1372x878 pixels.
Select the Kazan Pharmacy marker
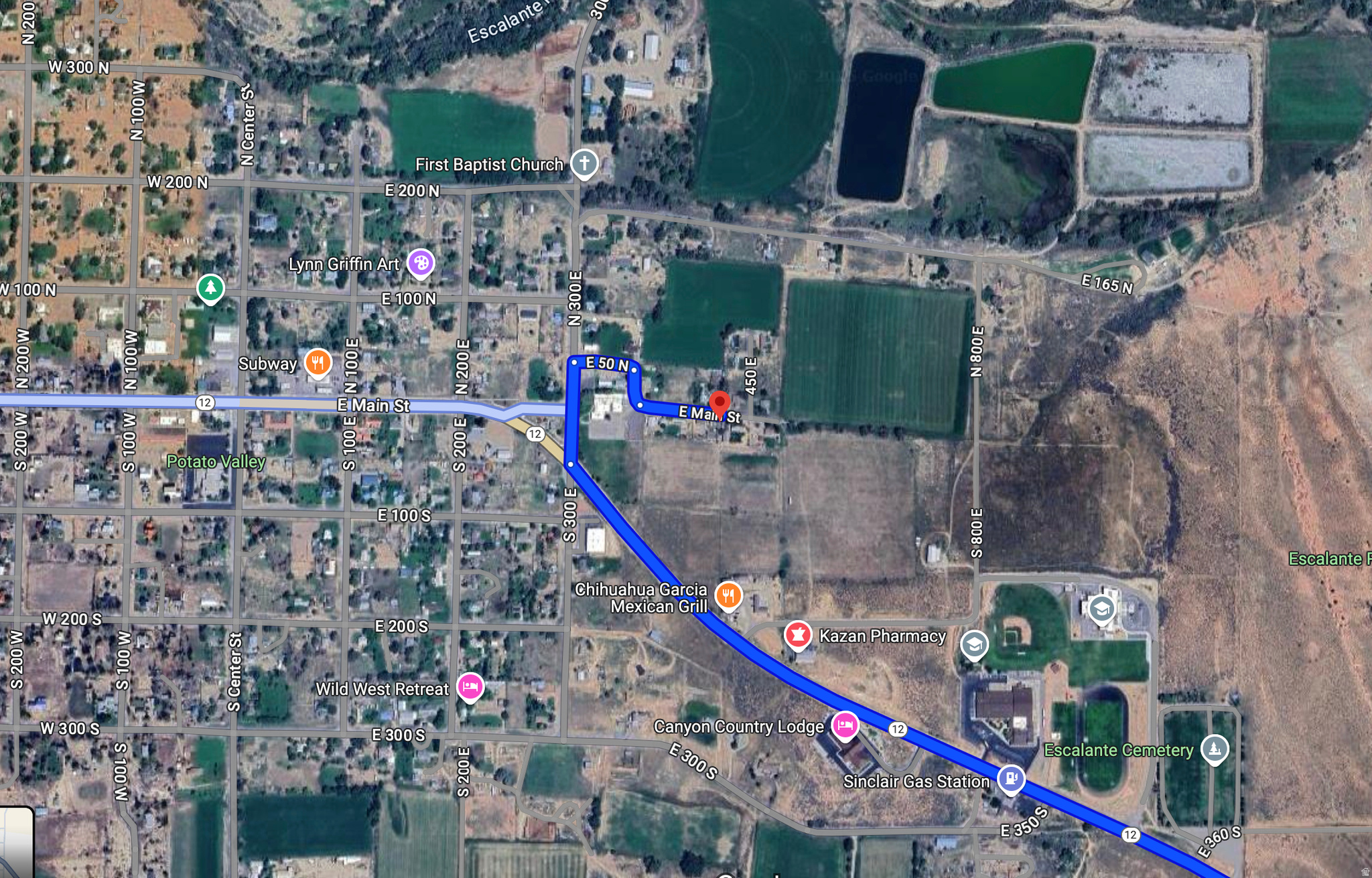pyautogui.click(x=798, y=634)
